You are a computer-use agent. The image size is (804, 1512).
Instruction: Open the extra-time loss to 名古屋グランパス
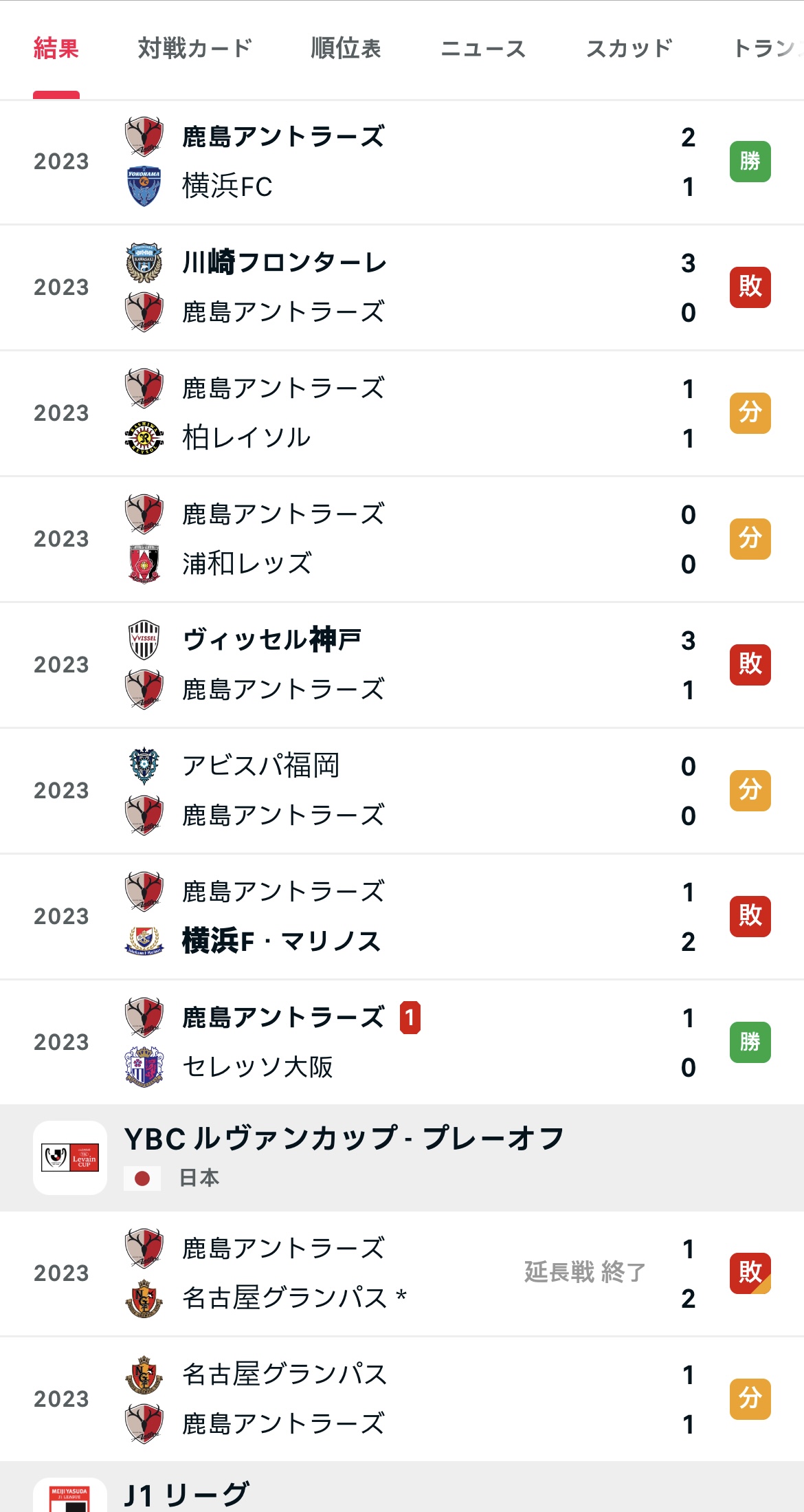point(402,1274)
